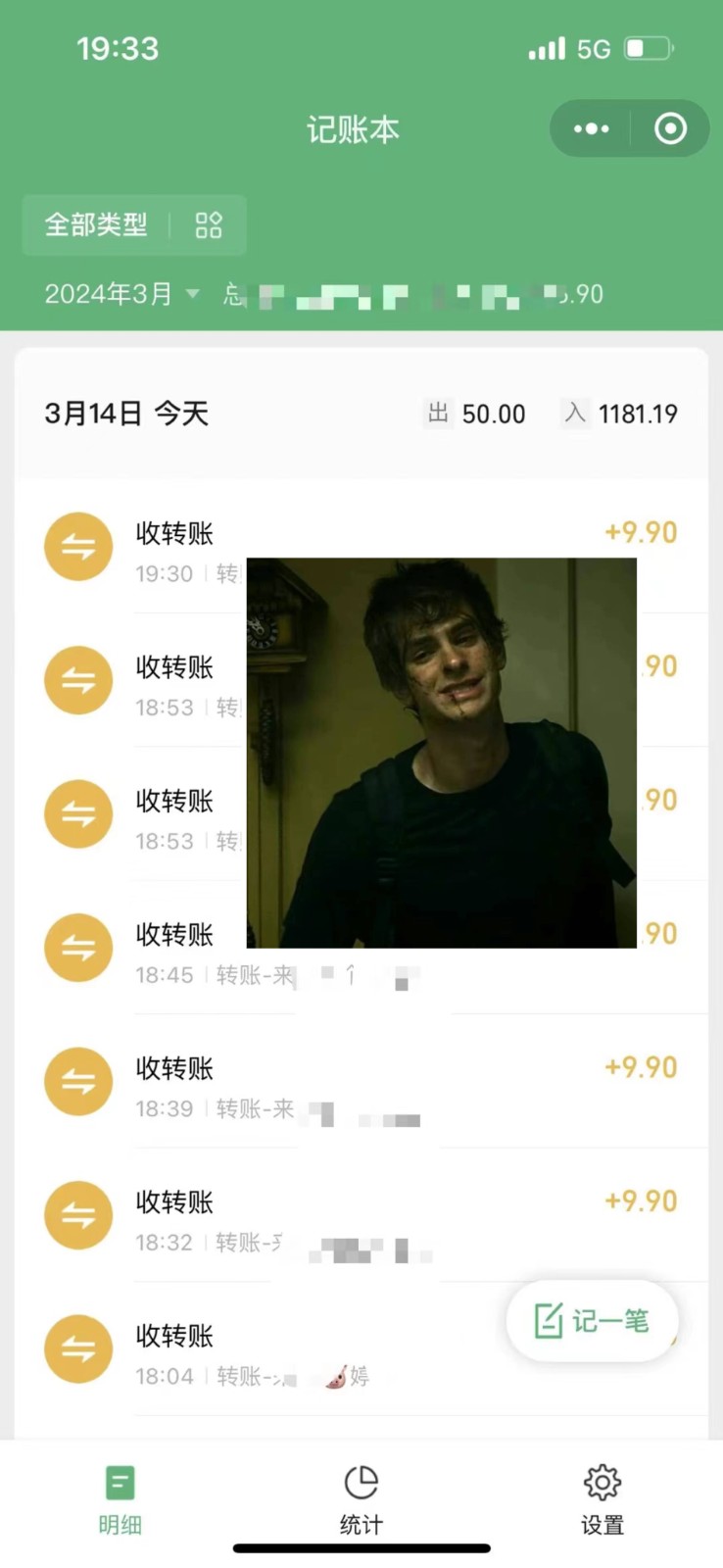Open the 2024年3月 month dropdown

coord(118,293)
